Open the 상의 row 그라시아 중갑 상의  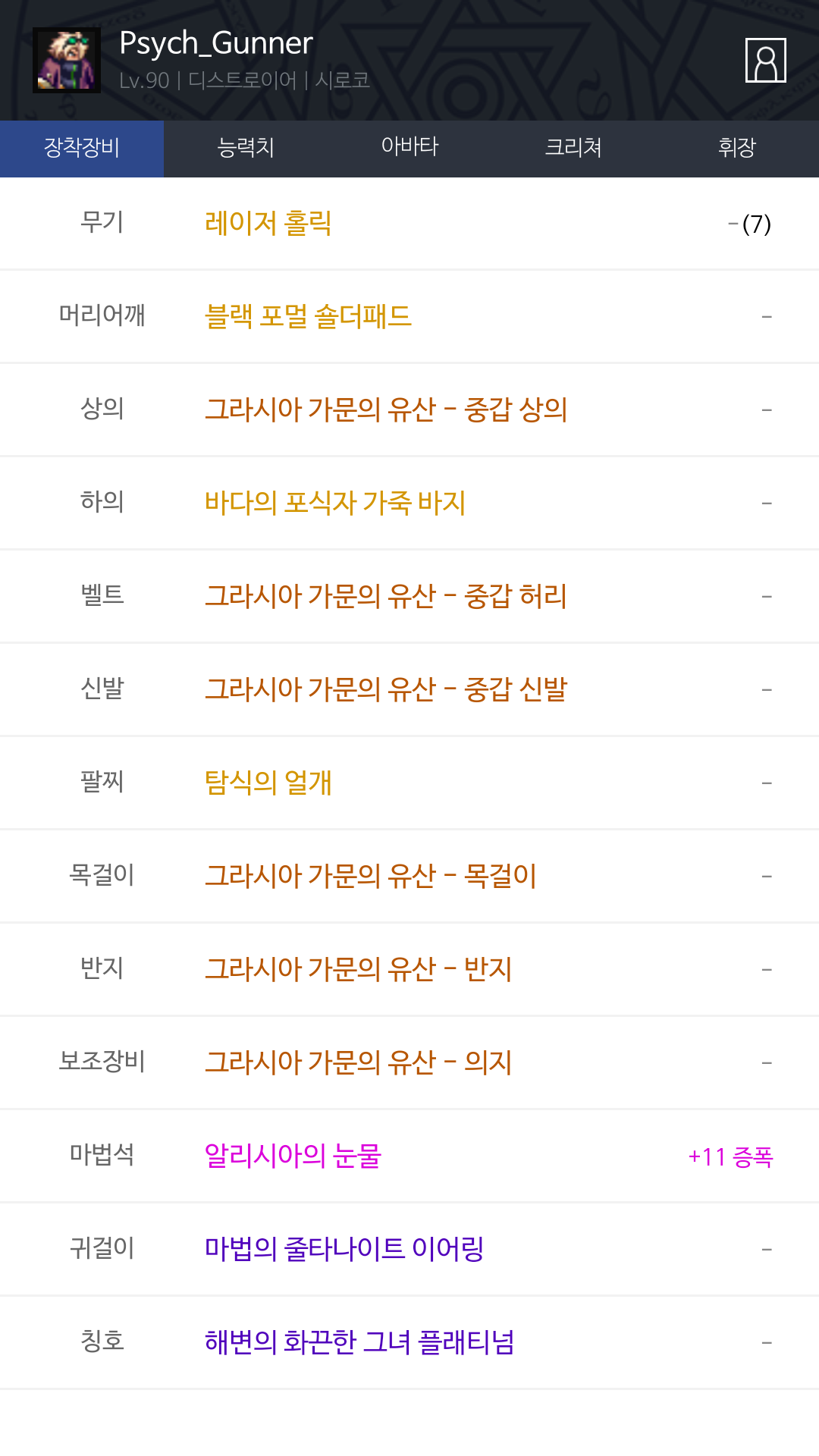(x=386, y=409)
